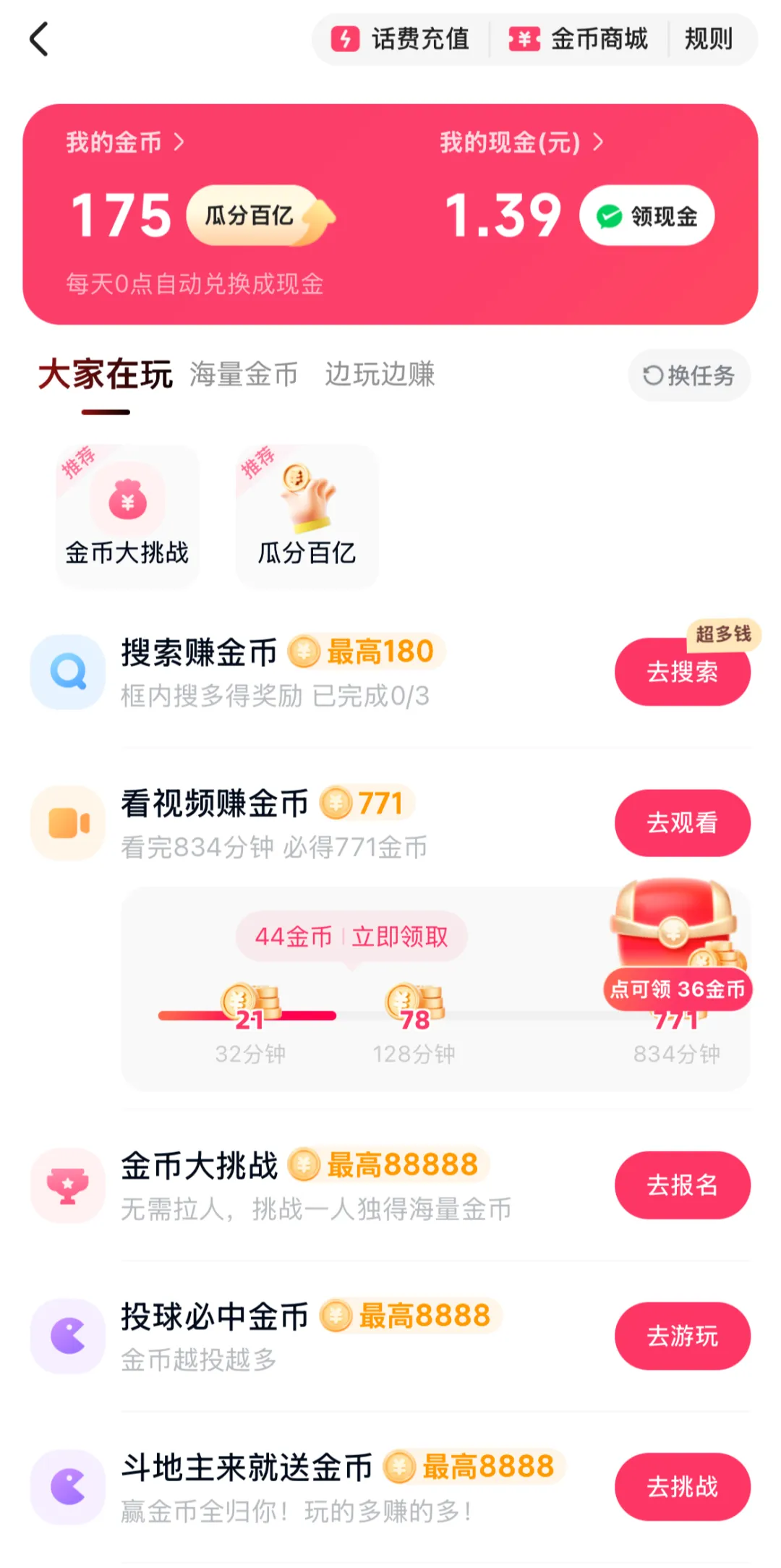Screen dimensions: 781x1568
Task: Open 话费充值 phone top-up
Action: pos(401,39)
